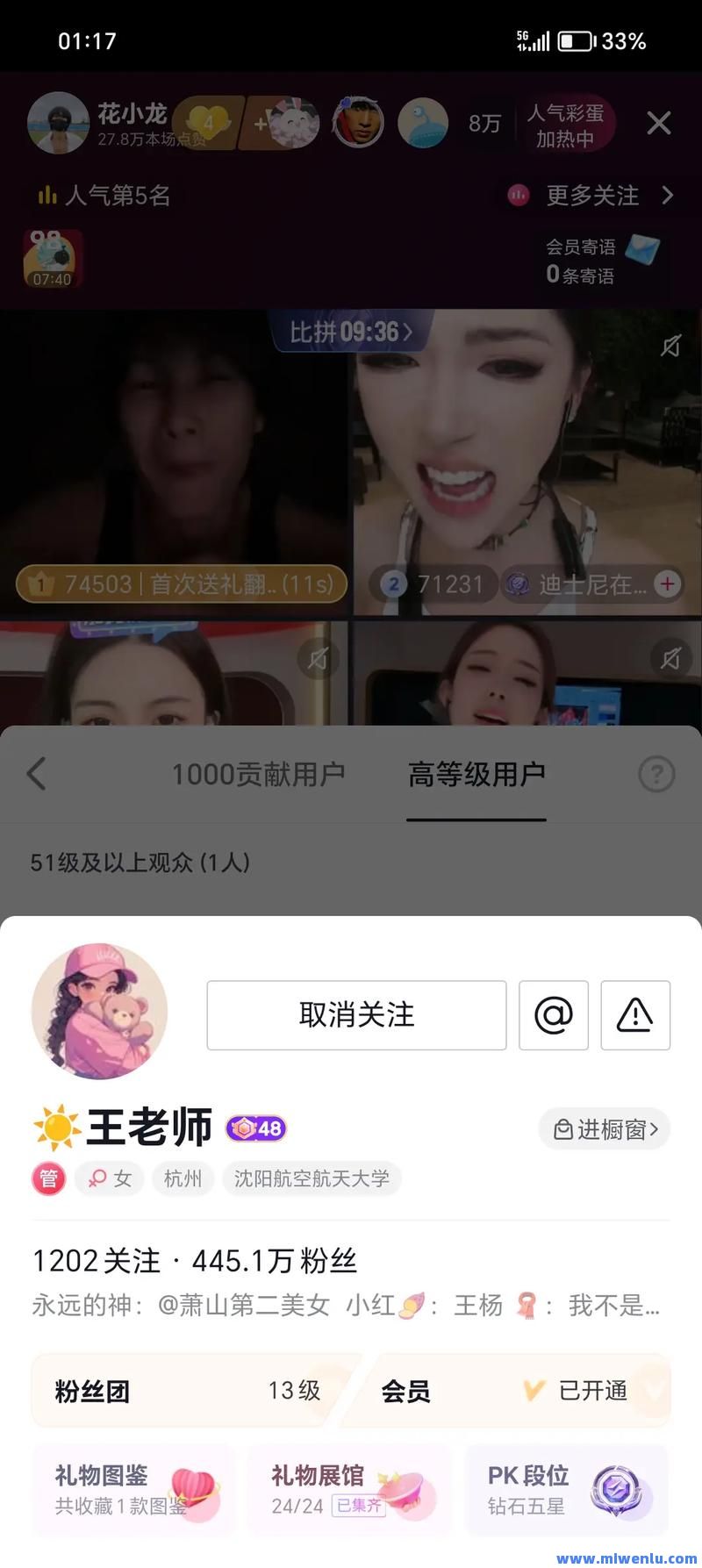Check PK段位 钻石五星 rank
Viewport: 702px width, 1568px height.
click(566, 1490)
